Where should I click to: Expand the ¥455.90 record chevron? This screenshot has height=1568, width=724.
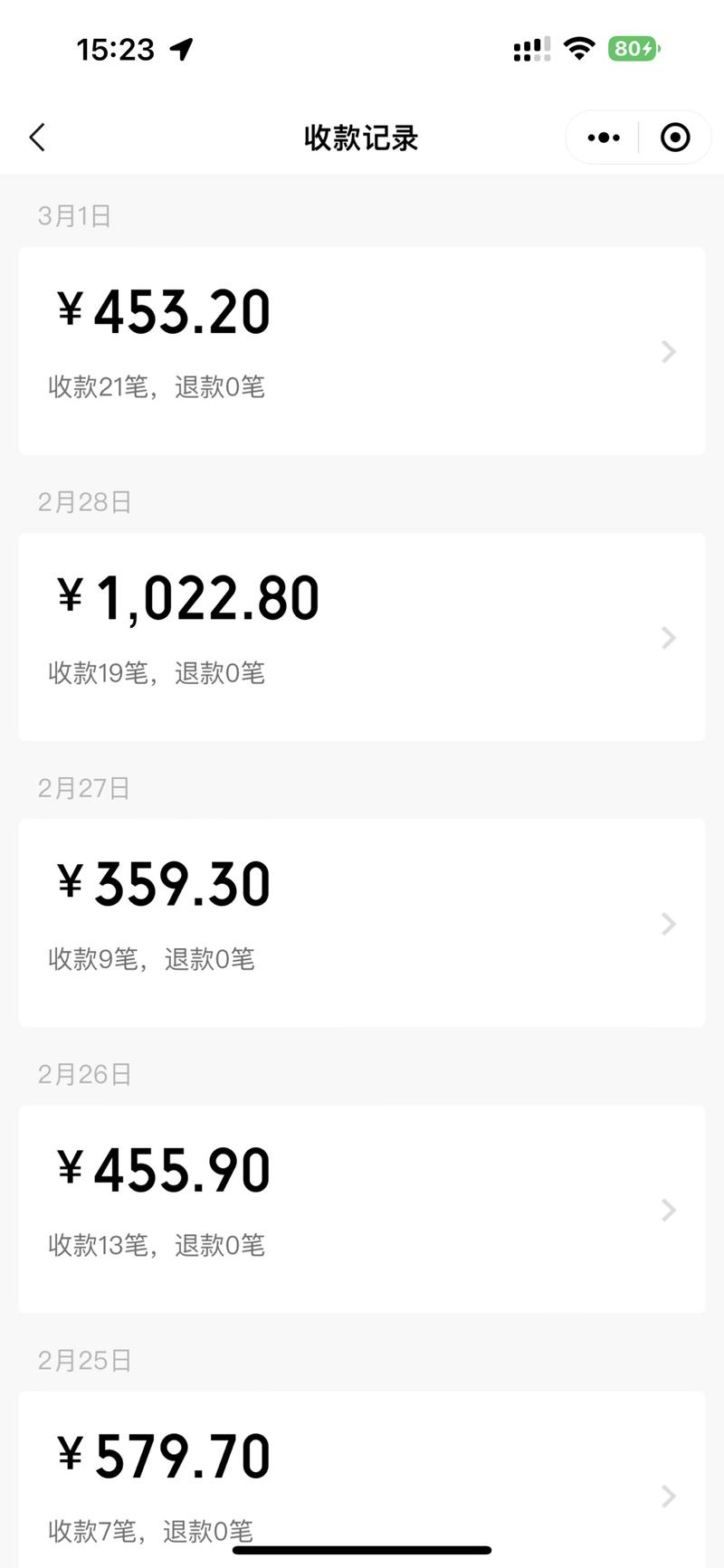tap(667, 1210)
